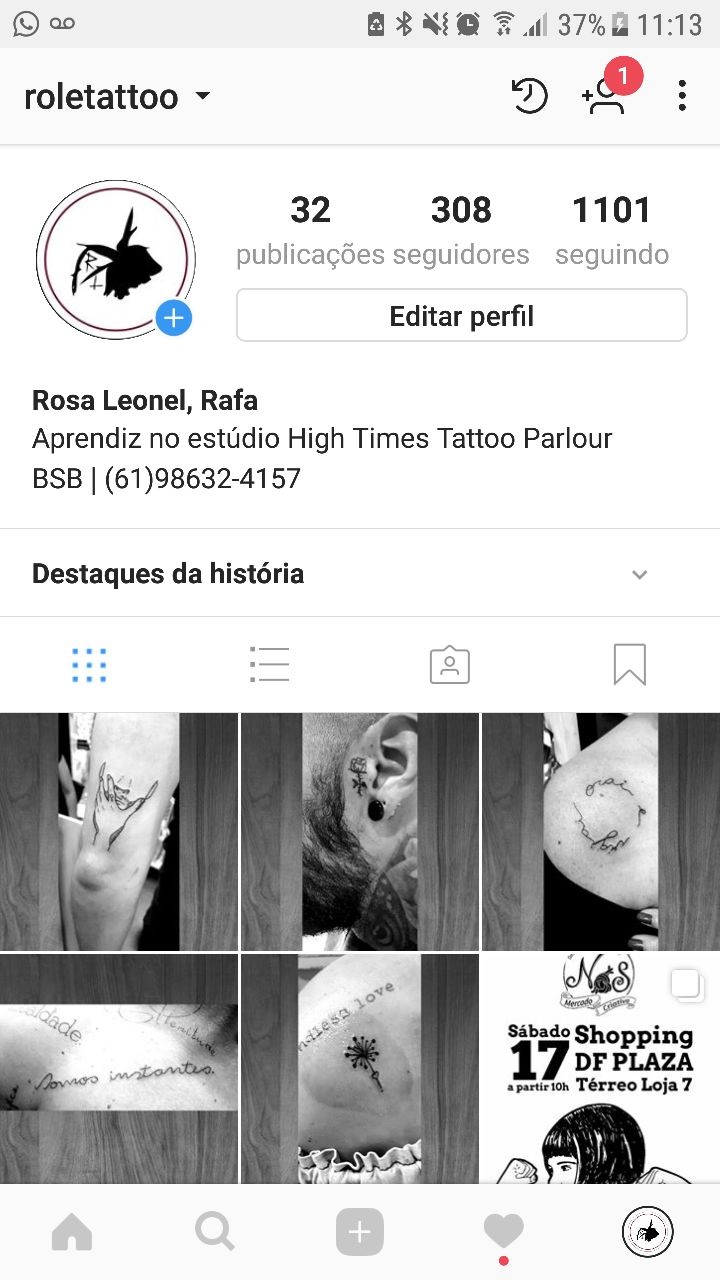The width and height of the screenshot is (720, 1280).
Task: Open the activity heart tab
Action: pyautogui.click(x=503, y=1232)
